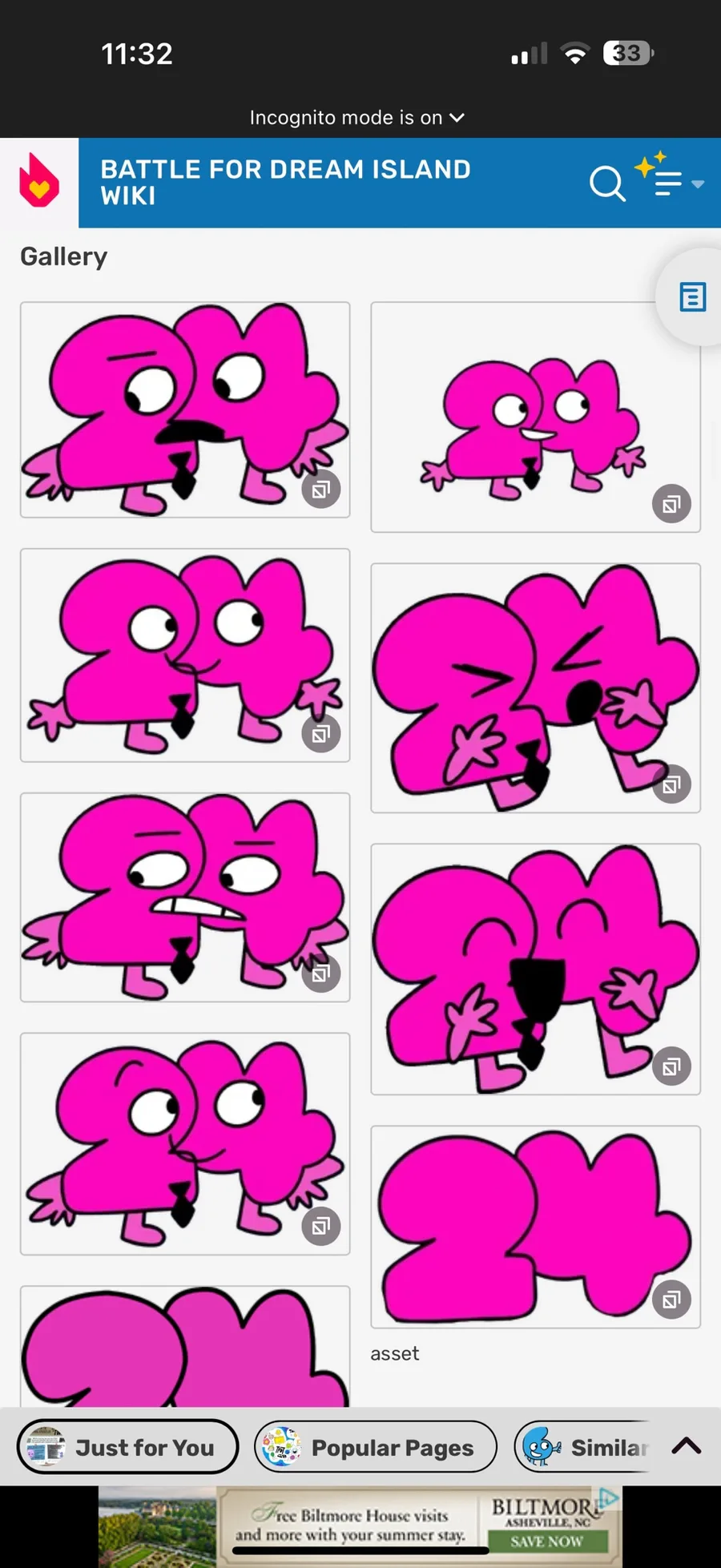
Task: Open the Battle for Dream Island Wiki title
Action: (x=285, y=182)
